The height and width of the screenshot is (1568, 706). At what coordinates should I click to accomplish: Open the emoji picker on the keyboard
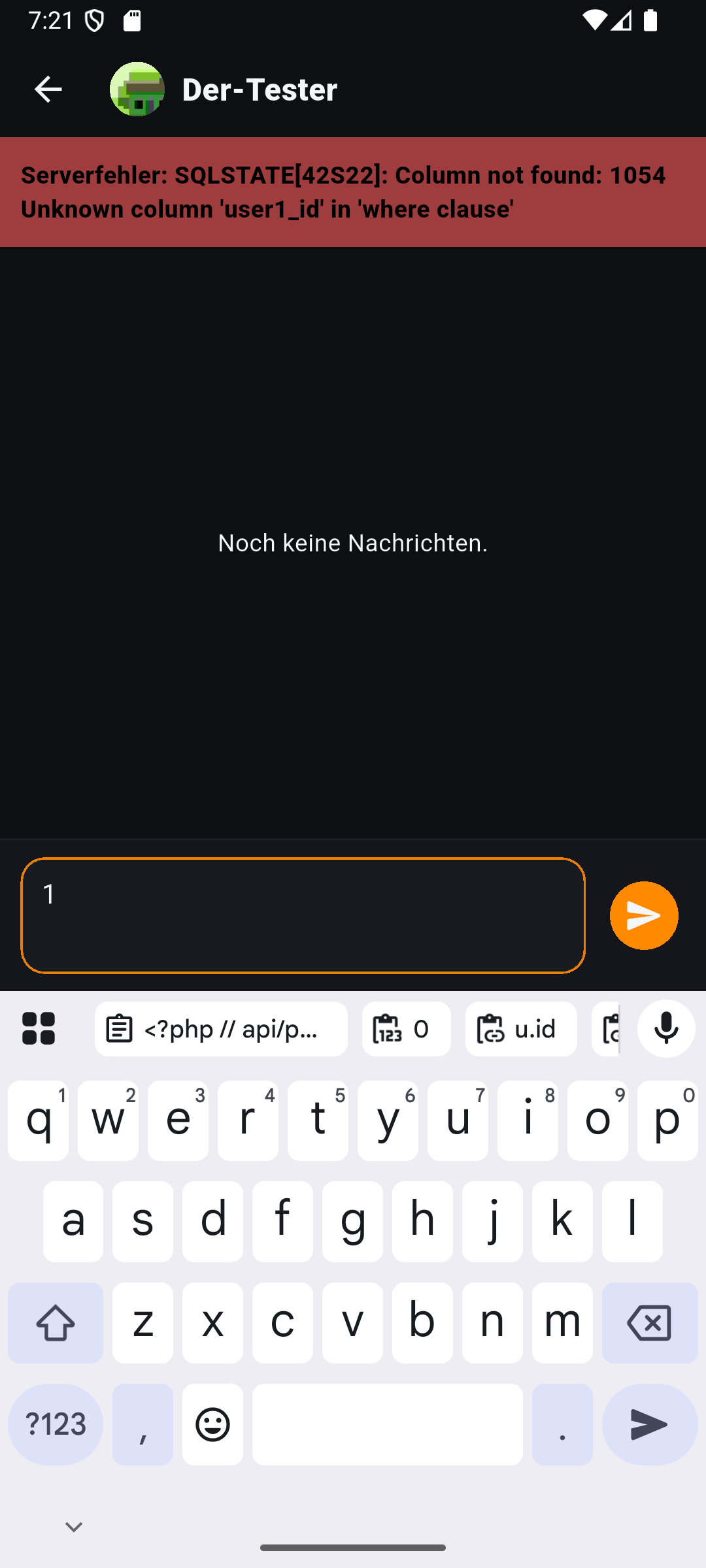(x=212, y=1424)
